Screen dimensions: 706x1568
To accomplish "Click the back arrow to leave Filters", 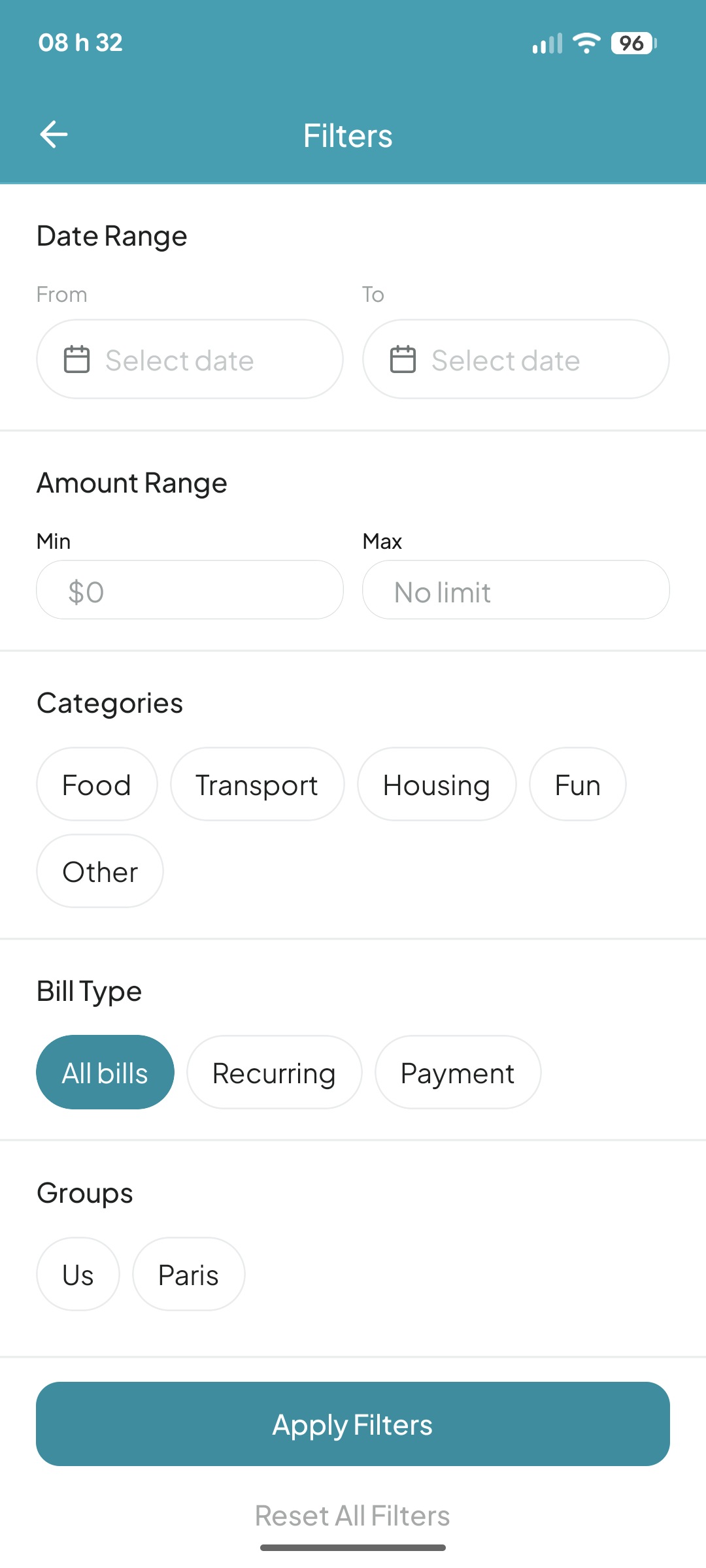I will coord(54,135).
